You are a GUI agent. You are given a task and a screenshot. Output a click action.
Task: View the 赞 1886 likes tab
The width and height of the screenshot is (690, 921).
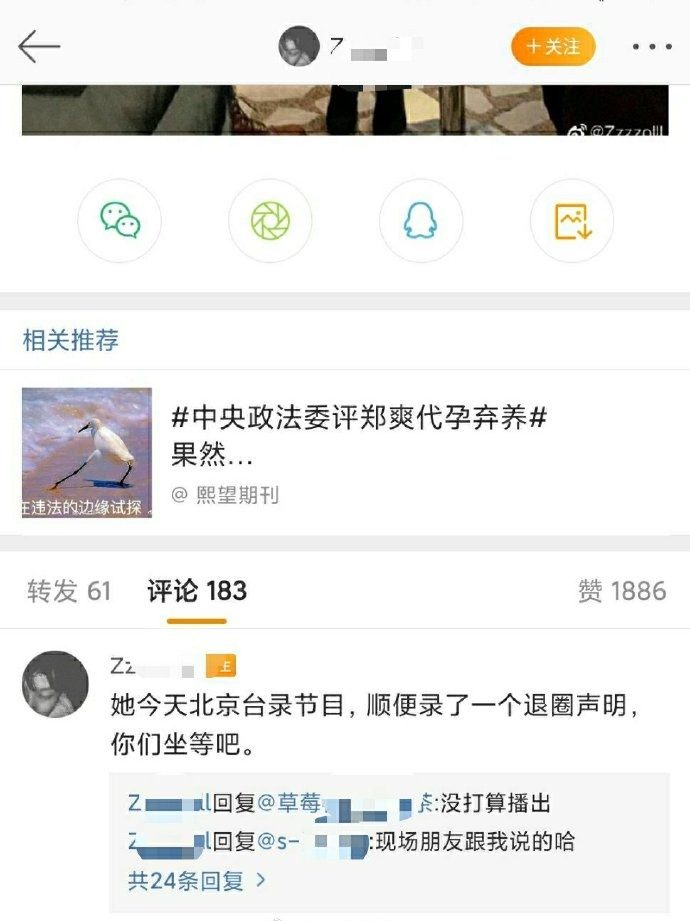621,591
